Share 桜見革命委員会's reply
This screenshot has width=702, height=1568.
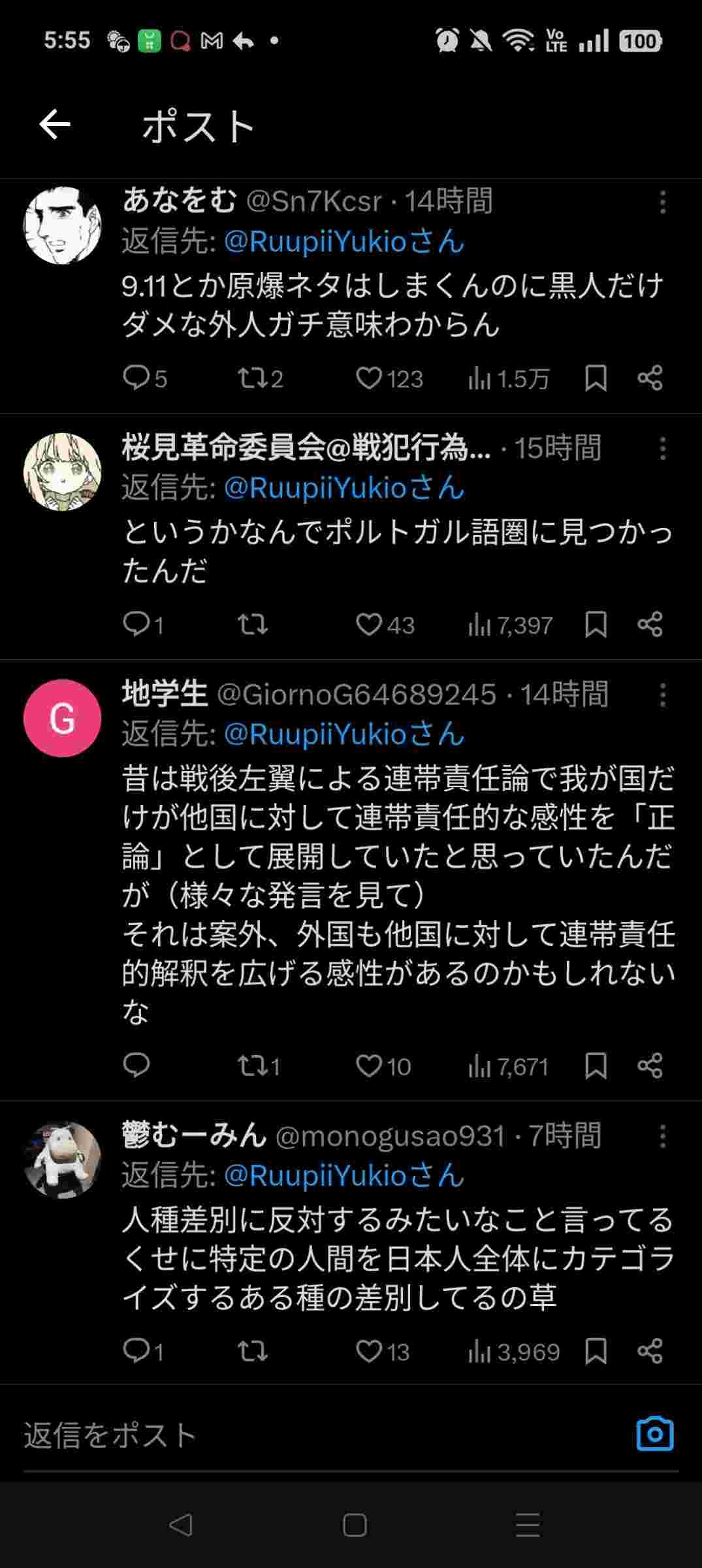coord(650,625)
